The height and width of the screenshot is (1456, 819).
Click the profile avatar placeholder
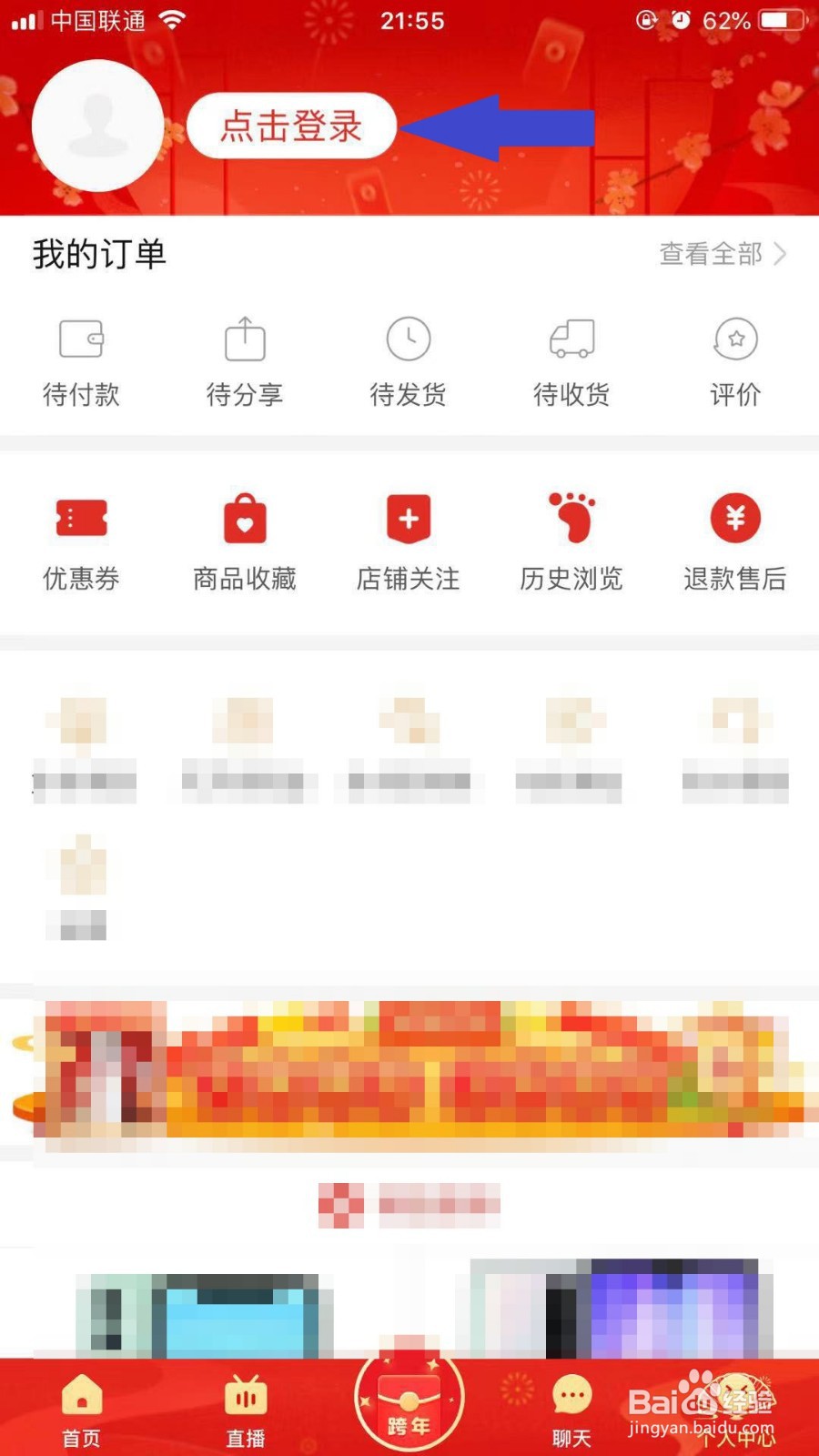click(x=98, y=126)
